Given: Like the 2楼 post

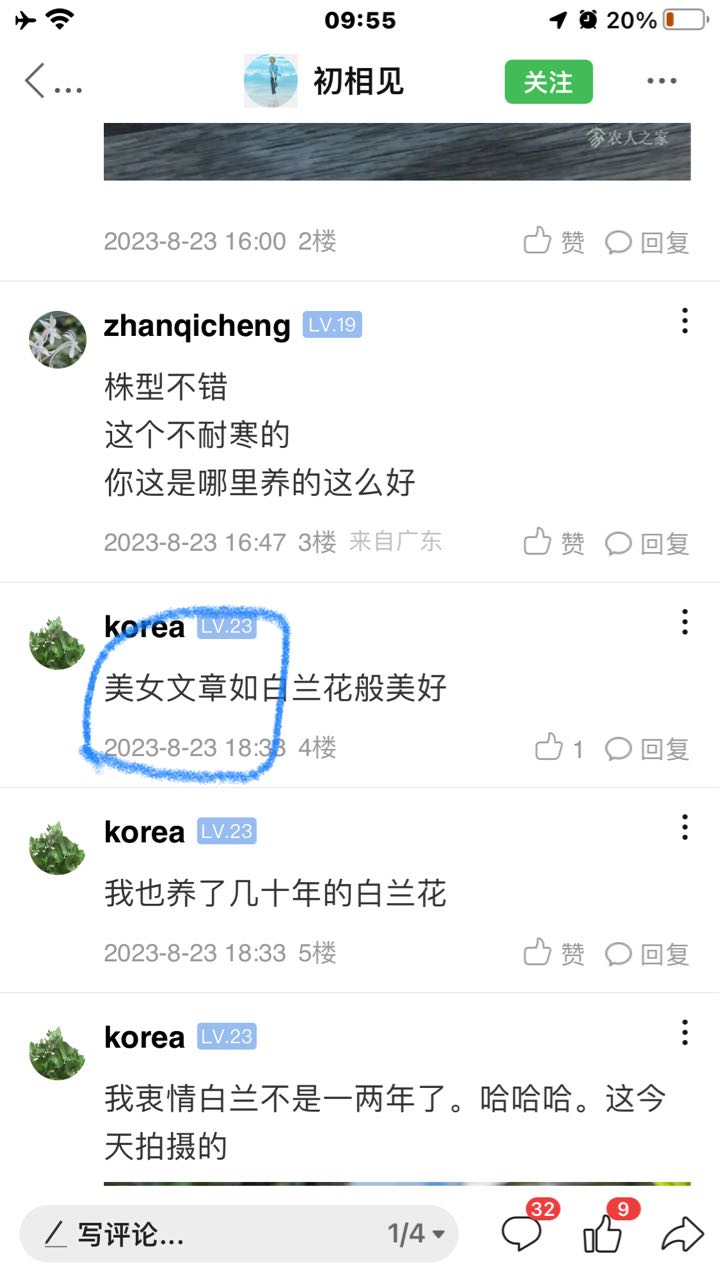Looking at the screenshot, I should (x=555, y=241).
